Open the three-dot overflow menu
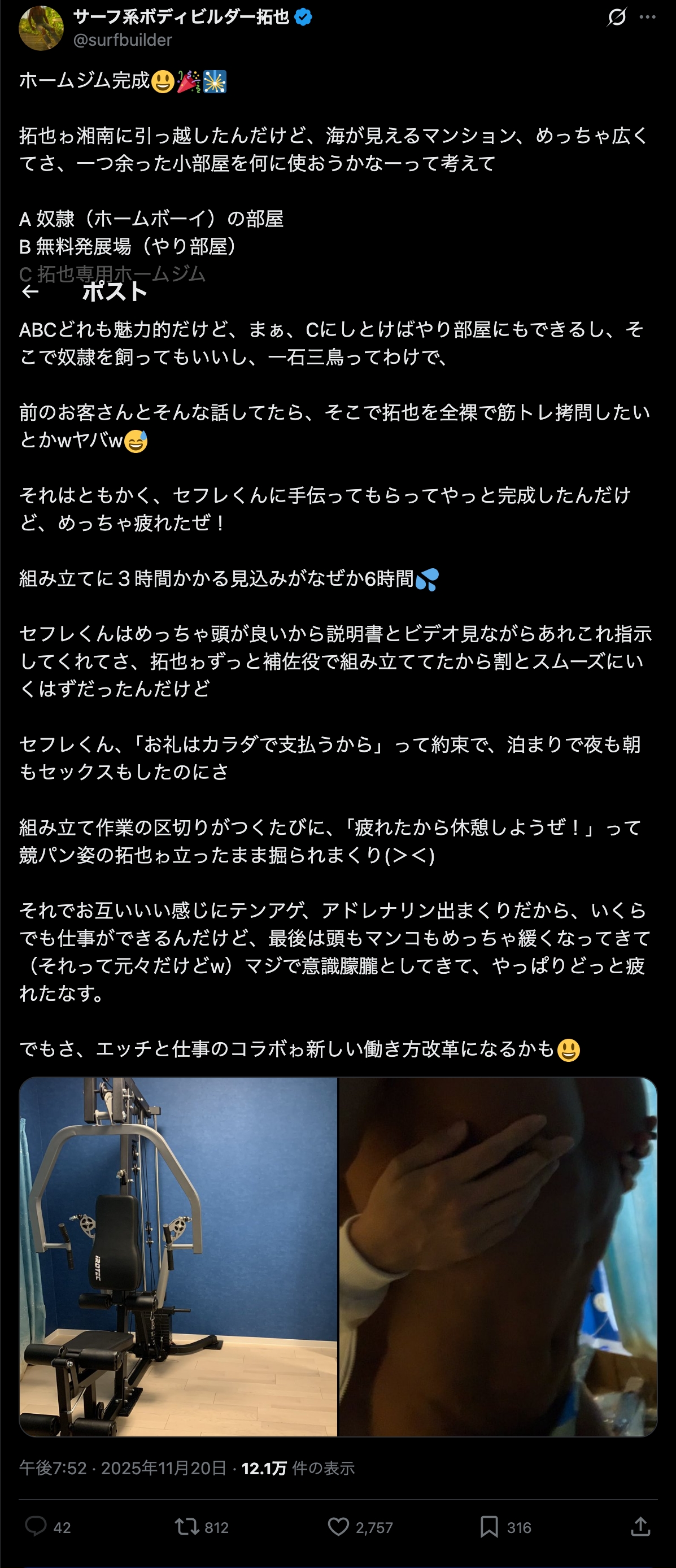Image resolution: width=676 pixels, height=1568 pixels. 647,17
